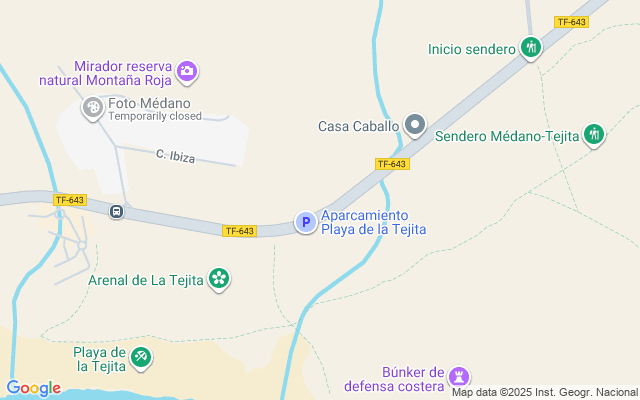This screenshot has width=640, height=400.
Task: Tap the bus stop icon on TF-643
Action: (117, 212)
